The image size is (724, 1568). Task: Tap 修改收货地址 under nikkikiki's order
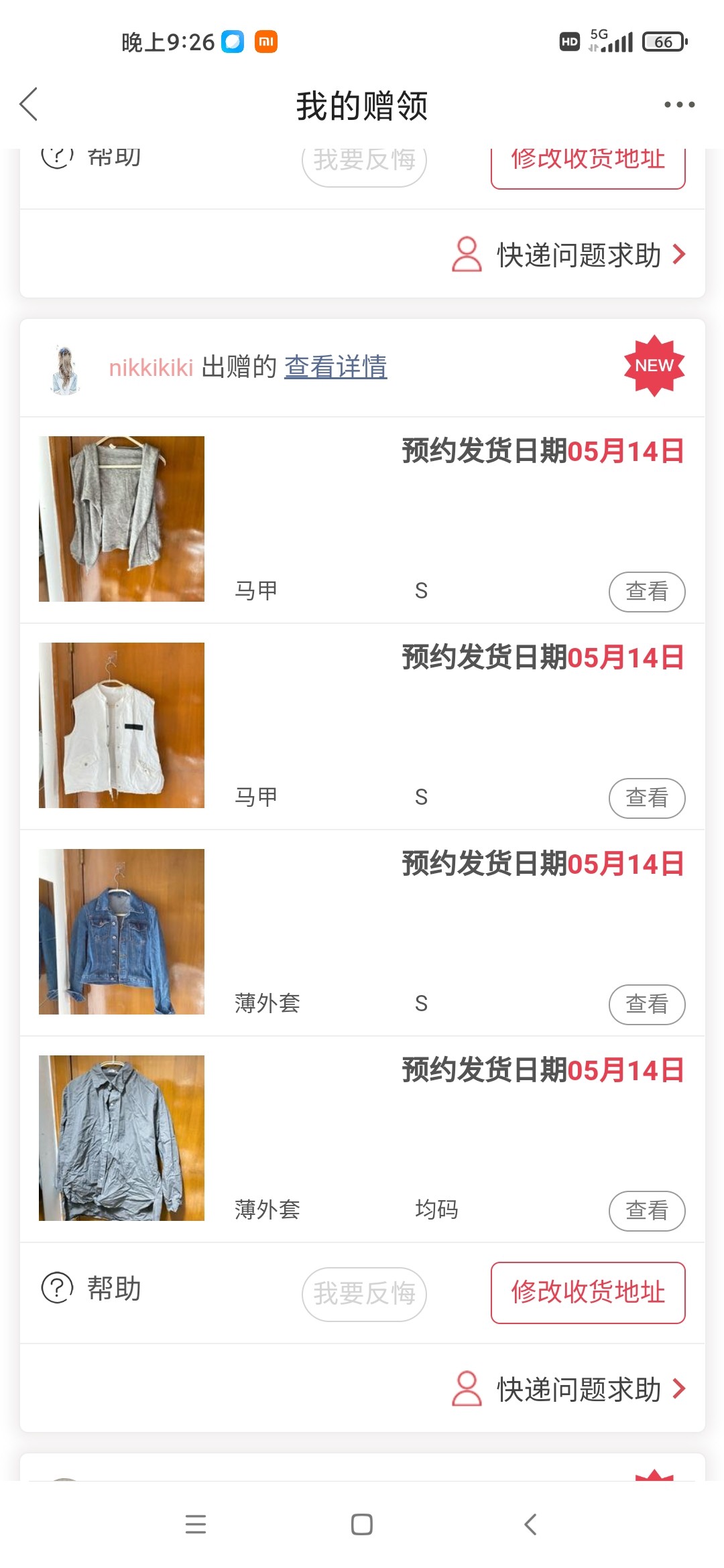click(x=588, y=1293)
